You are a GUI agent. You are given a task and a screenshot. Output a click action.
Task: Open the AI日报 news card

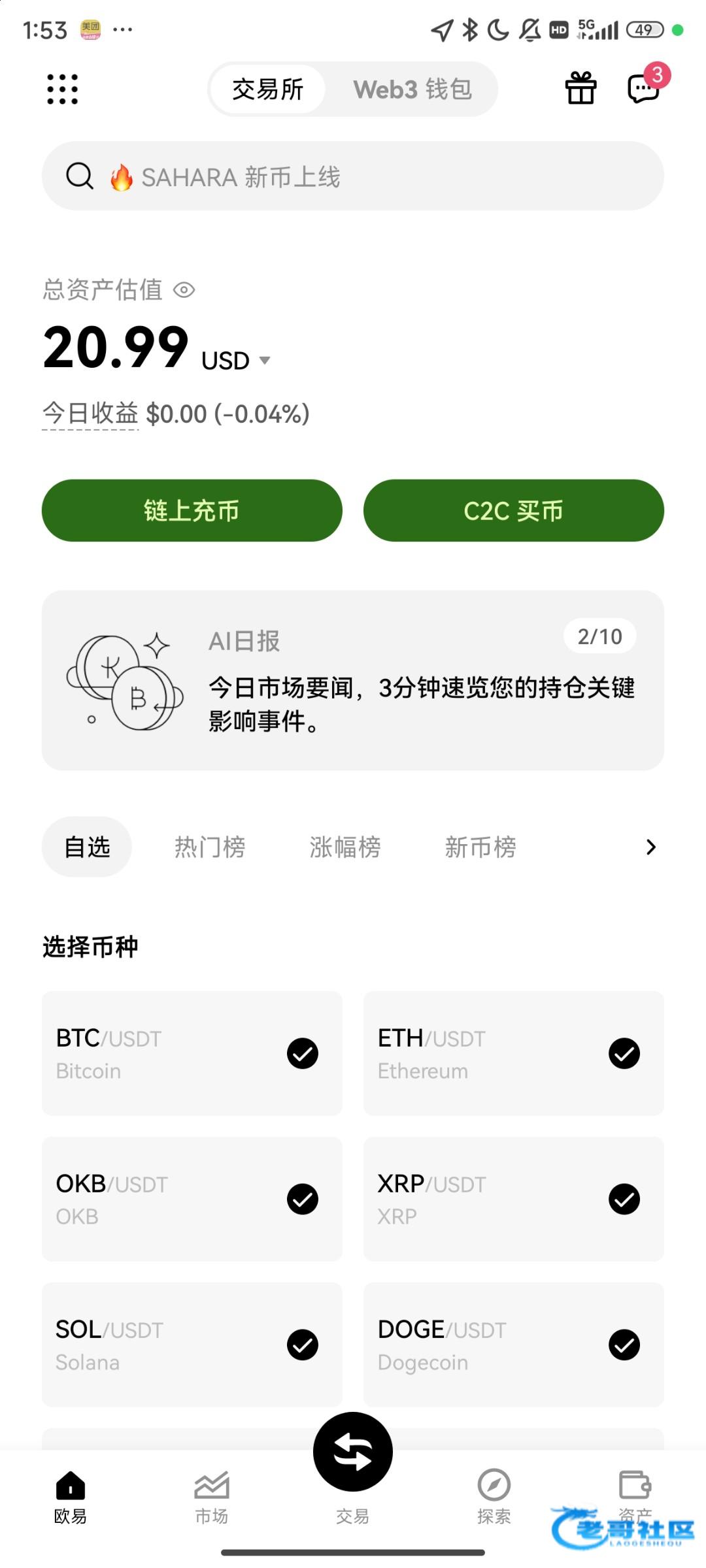click(353, 680)
